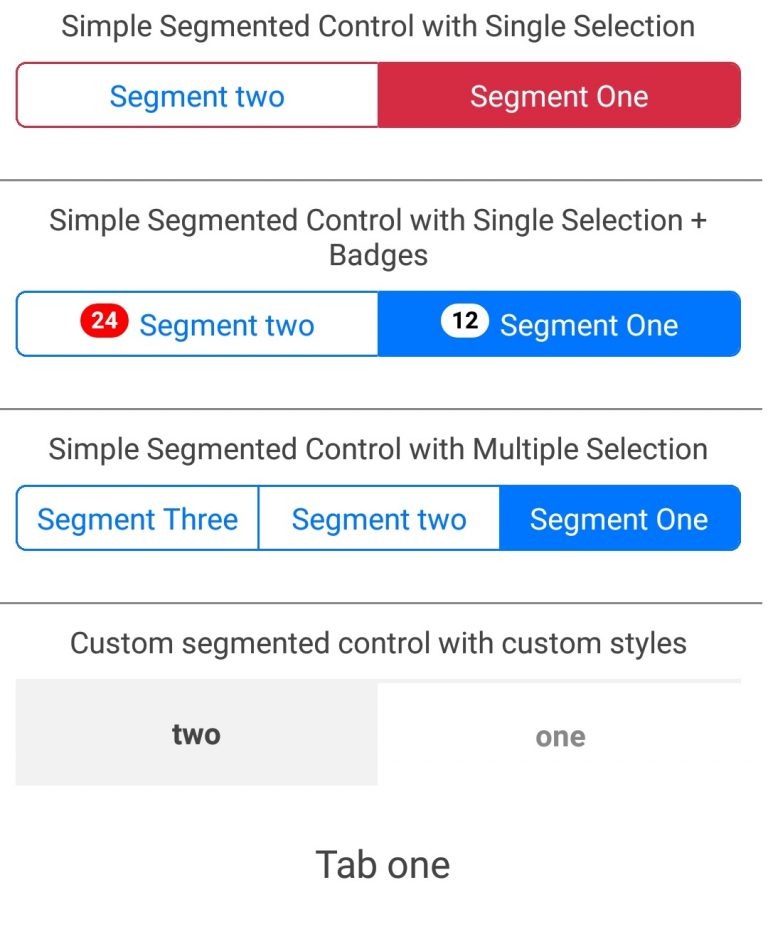Click the 'Multiple Selection' heading
The height and width of the screenshot is (944, 768).
coord(378,448)
